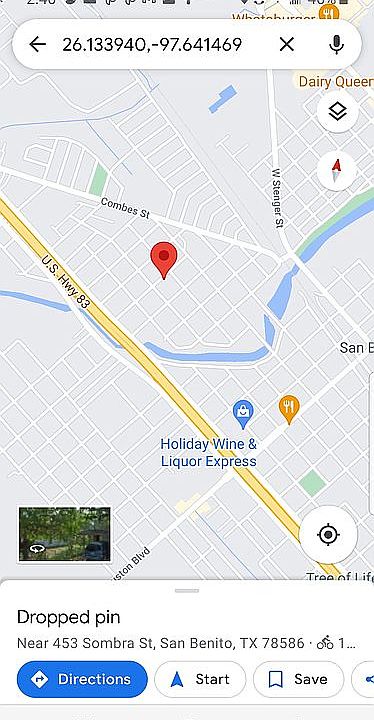Viewport: 374px width, 720px height.
Task: Clear the searched coordinates
Action: [287, 45]
